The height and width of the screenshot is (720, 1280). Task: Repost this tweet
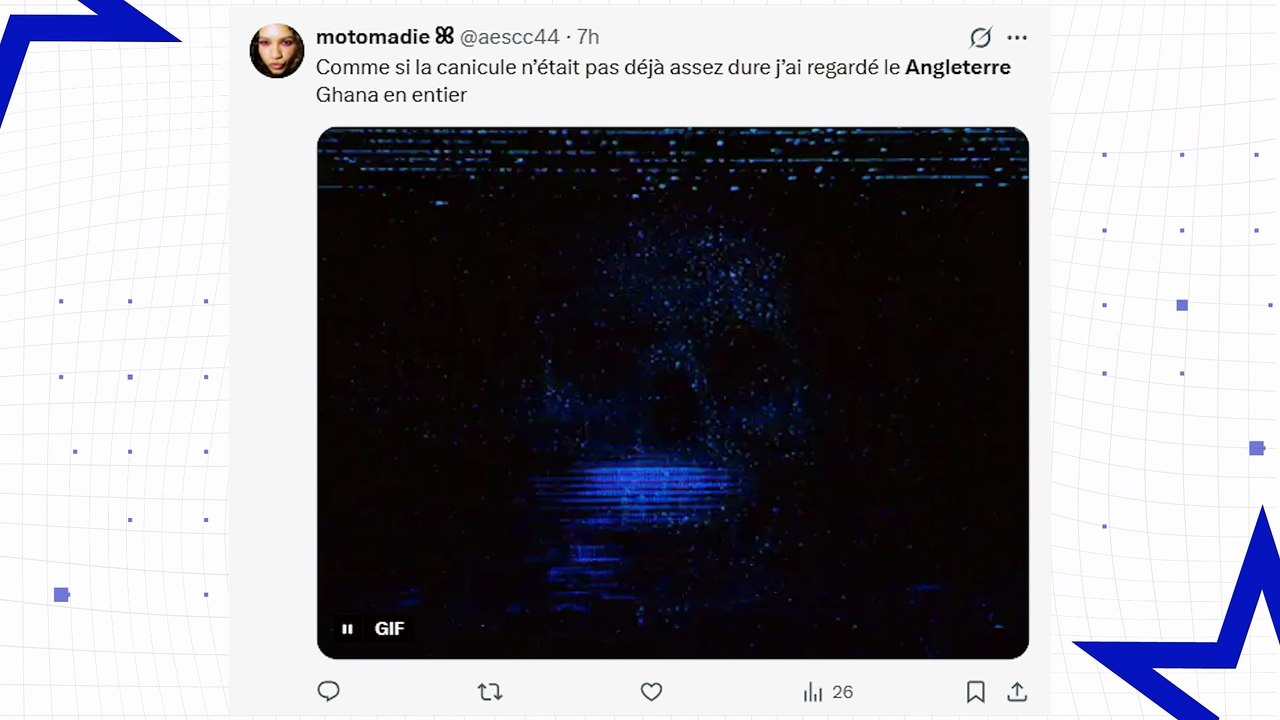[x=489, y=691]
